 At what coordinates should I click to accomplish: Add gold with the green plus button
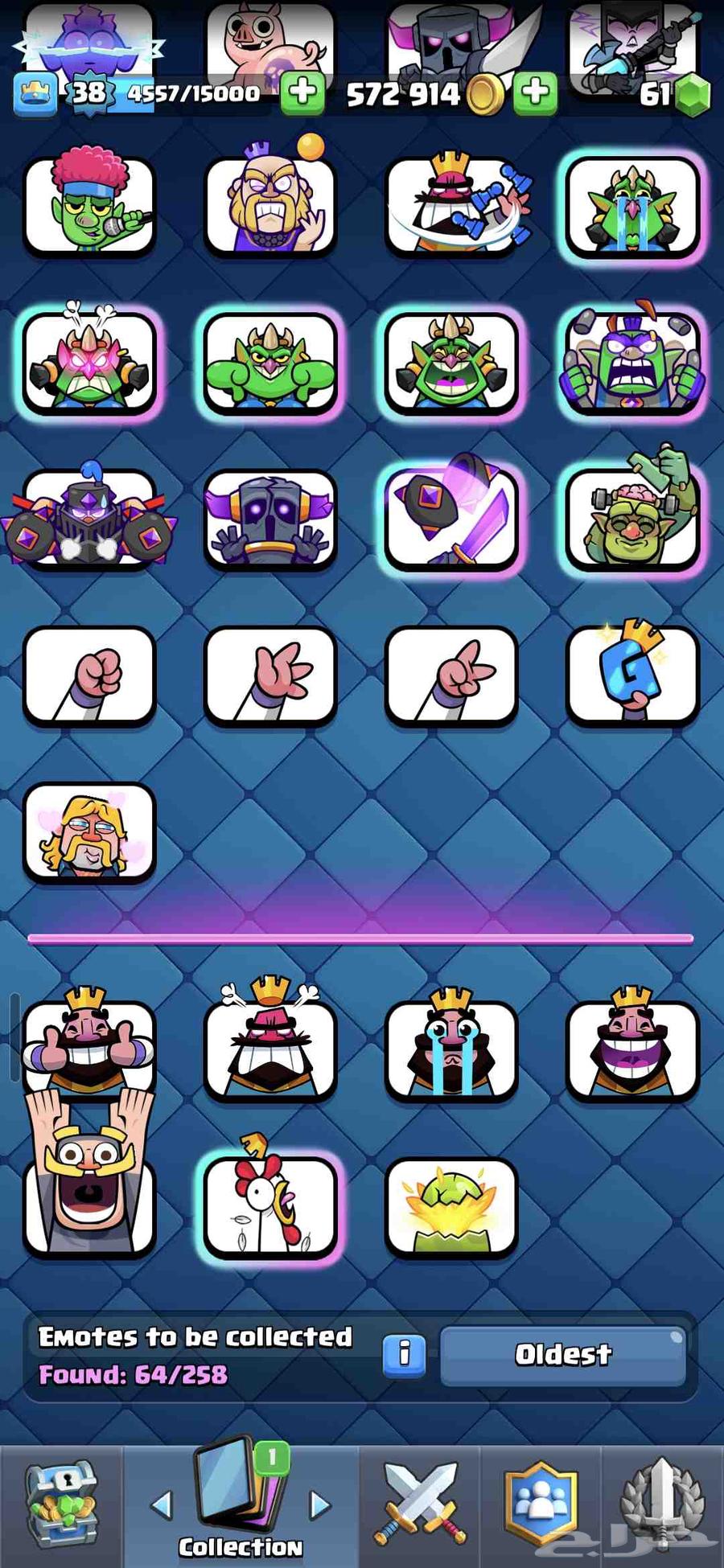535,92
